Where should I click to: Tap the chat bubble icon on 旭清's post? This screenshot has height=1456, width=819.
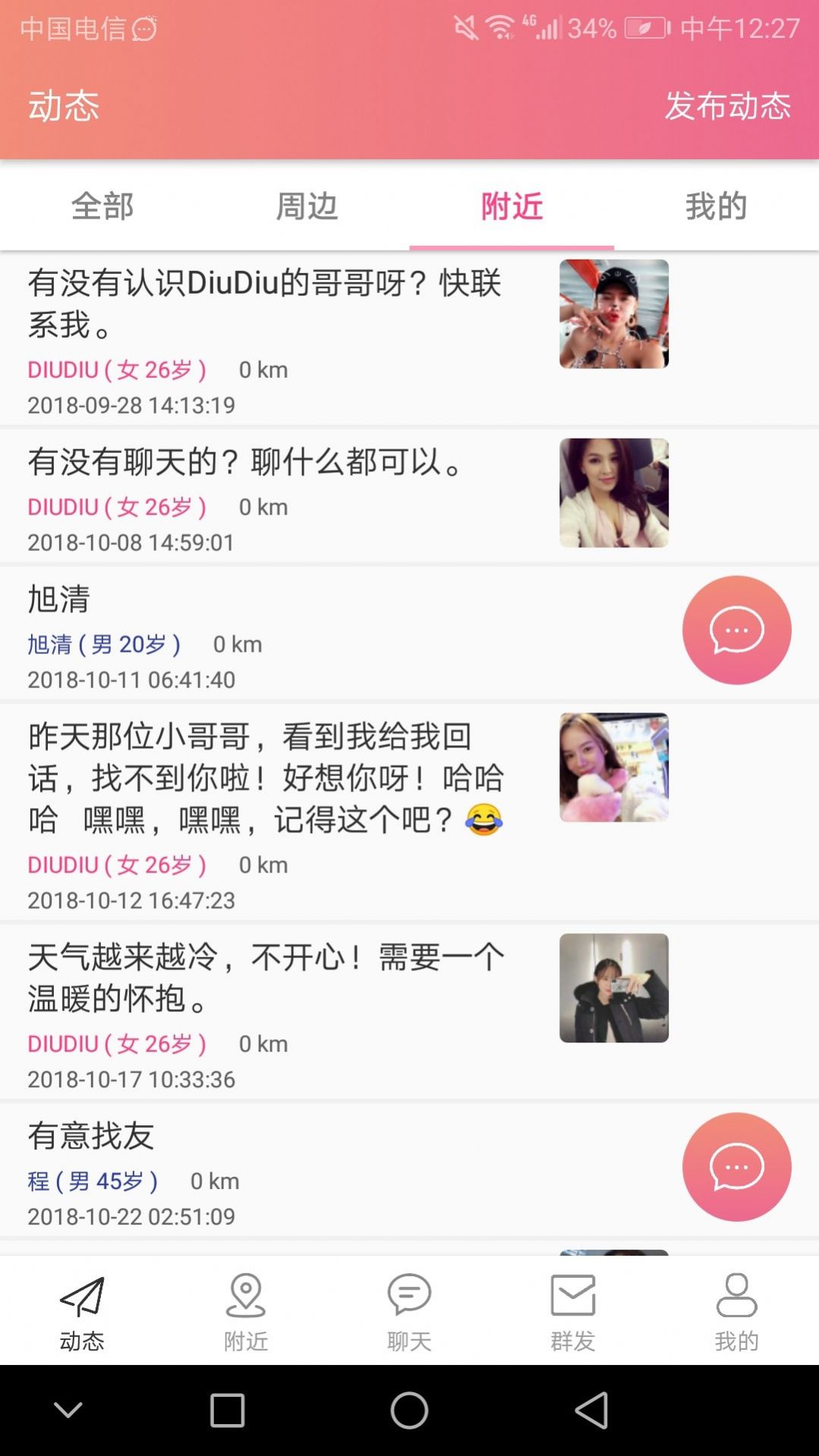tap(736, 630)
